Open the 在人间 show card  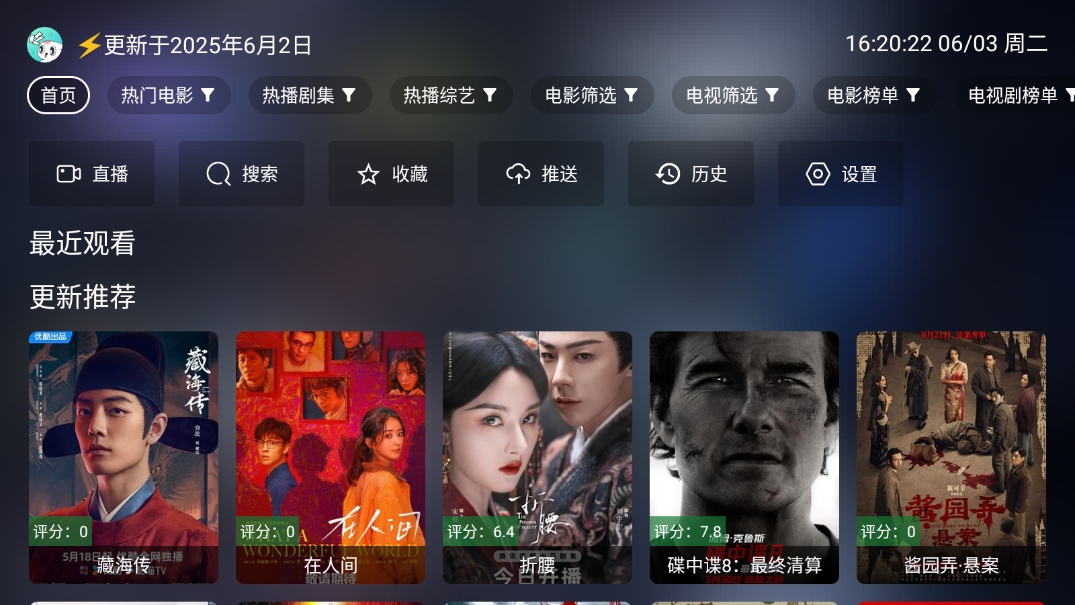coord(330,456)
